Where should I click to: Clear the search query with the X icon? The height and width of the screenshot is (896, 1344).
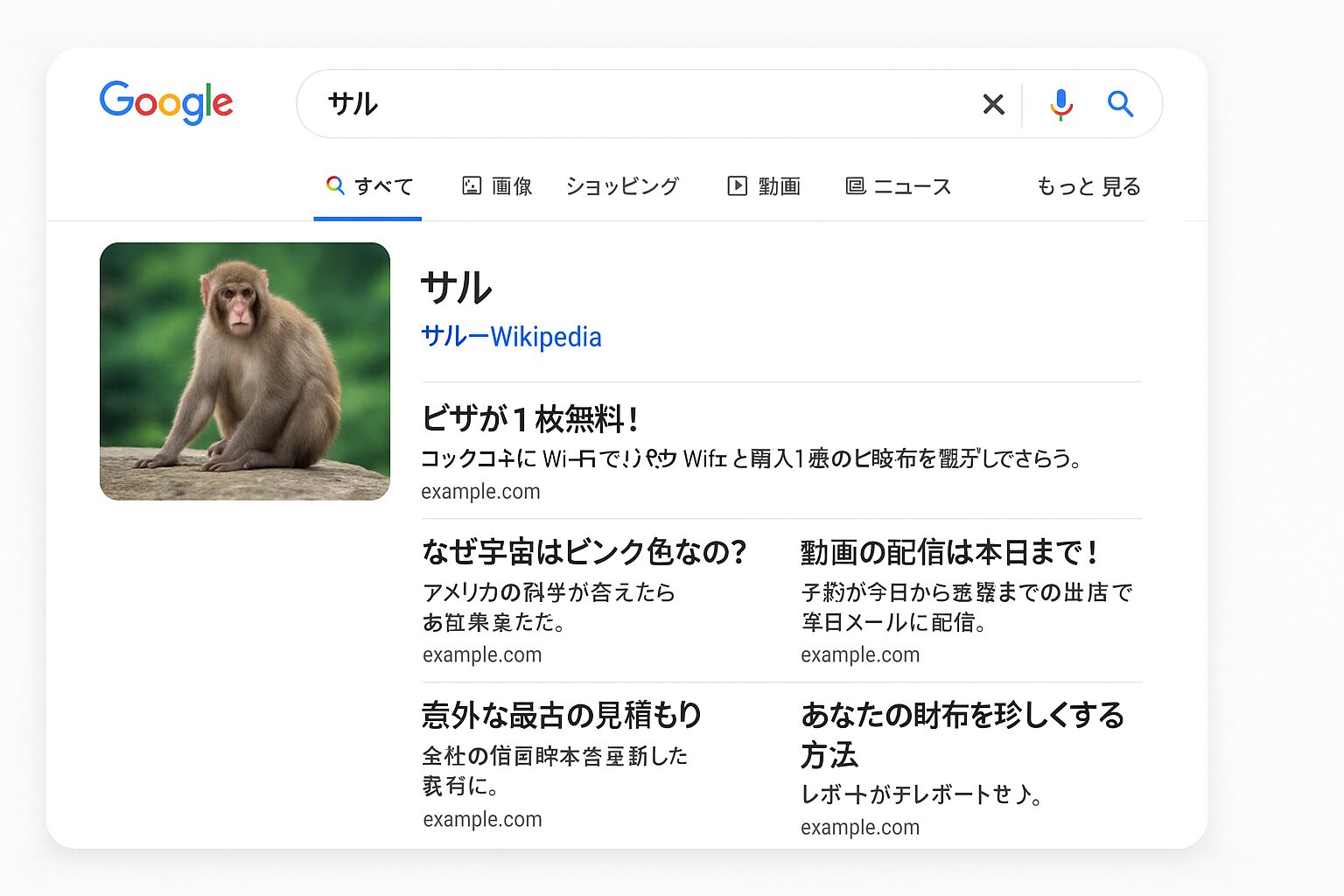tap(993, 104)
